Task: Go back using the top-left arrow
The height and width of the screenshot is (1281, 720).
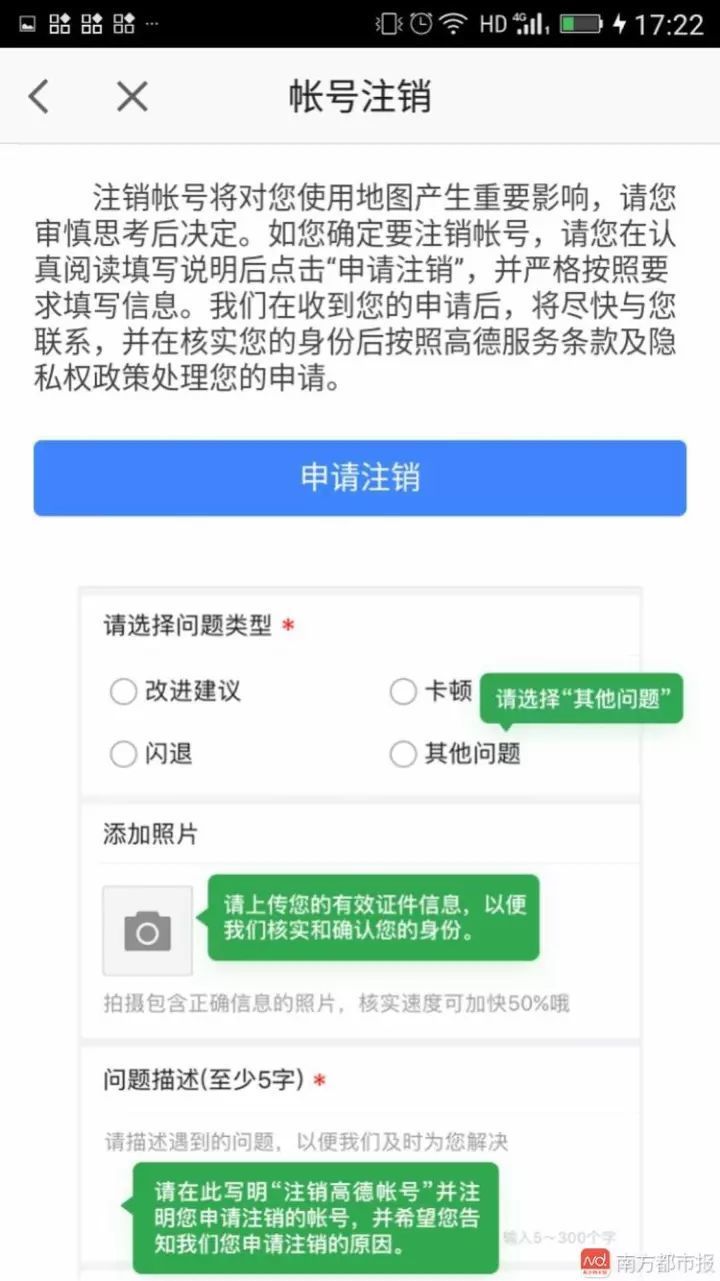Action: (x=38, y=97)
